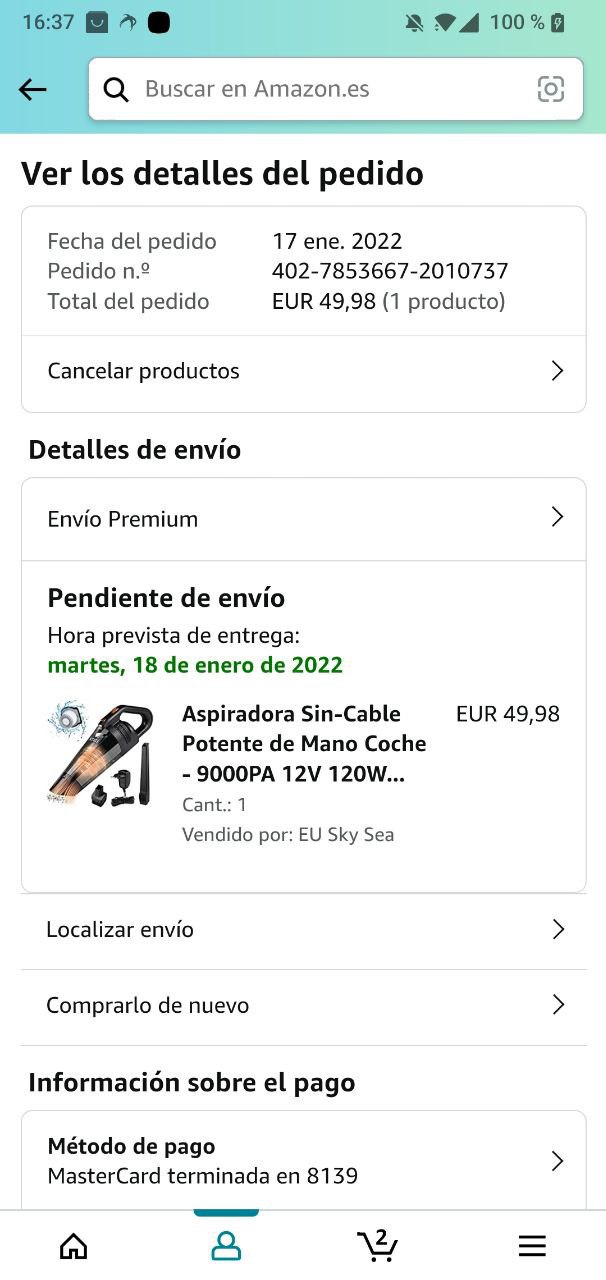Switch to the account profile tab

(226, 1246)
